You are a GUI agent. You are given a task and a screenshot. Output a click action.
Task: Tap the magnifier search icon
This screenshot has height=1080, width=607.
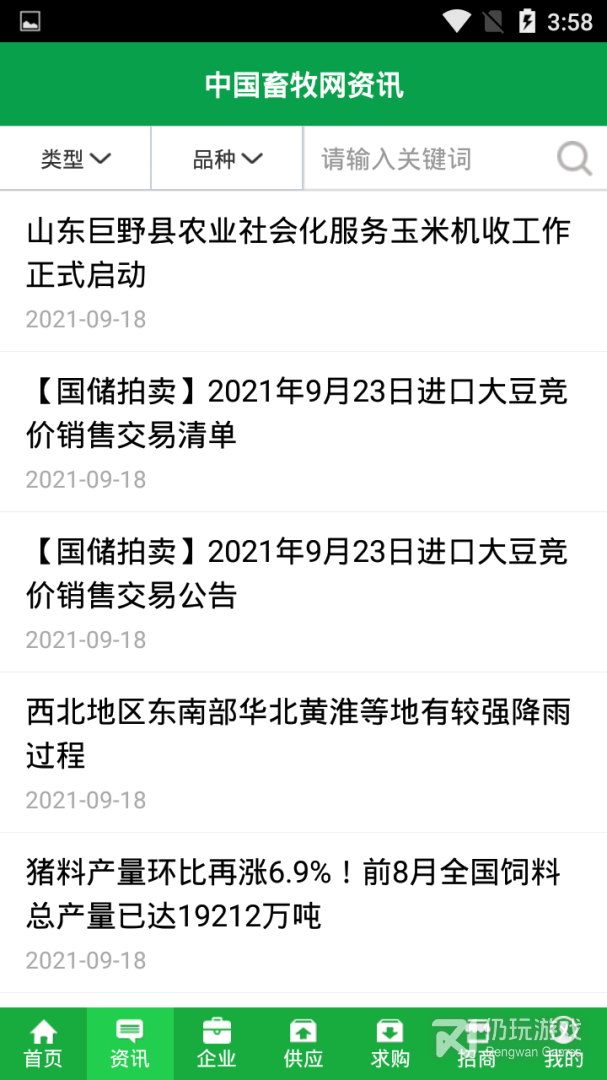[574, 158]
